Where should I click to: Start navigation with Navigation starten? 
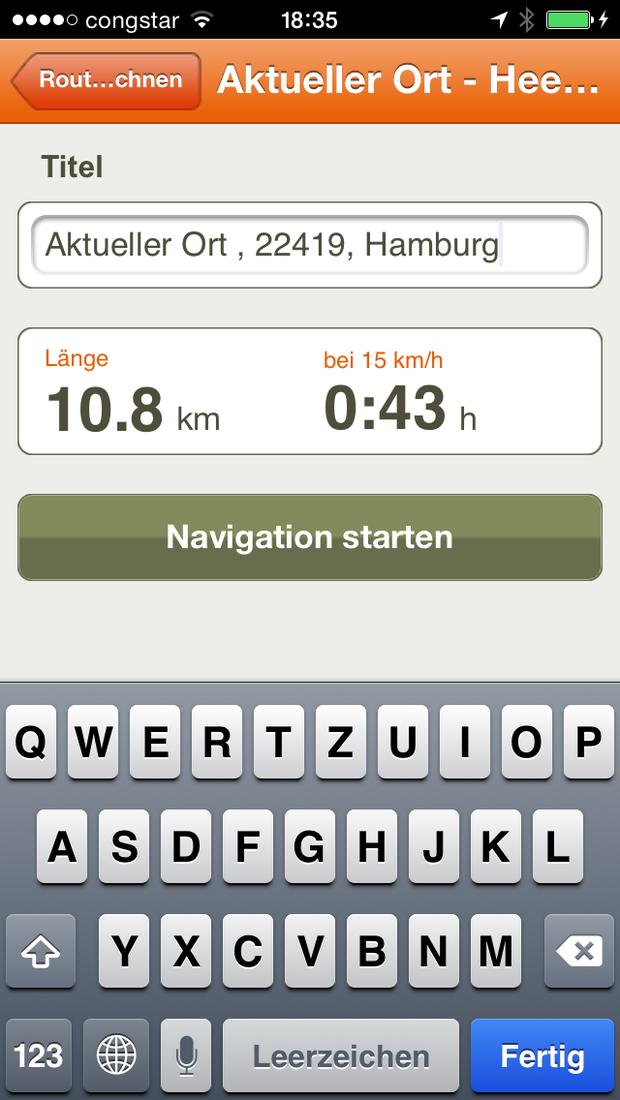309,537
